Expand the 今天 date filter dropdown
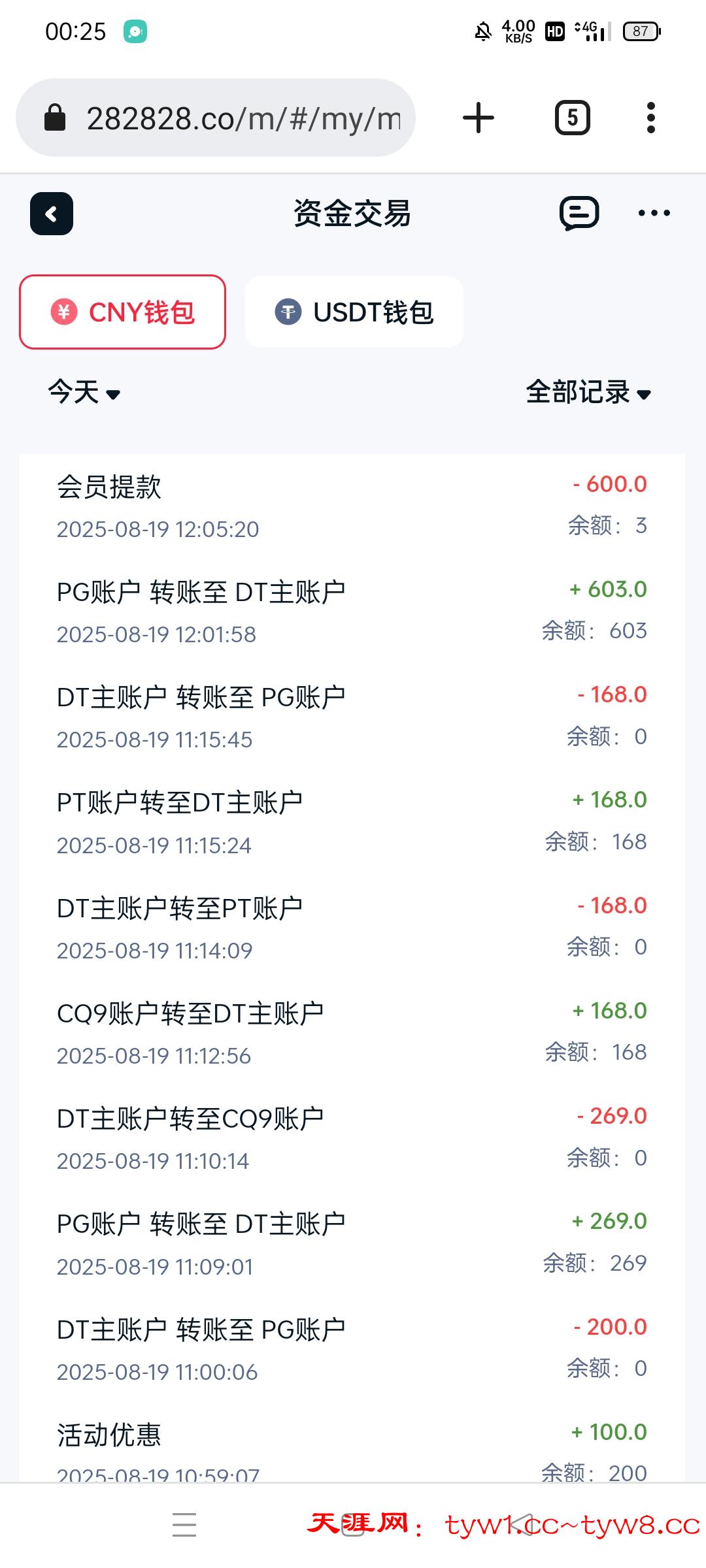Screen dimensions: 706x1568 [84, 393]
